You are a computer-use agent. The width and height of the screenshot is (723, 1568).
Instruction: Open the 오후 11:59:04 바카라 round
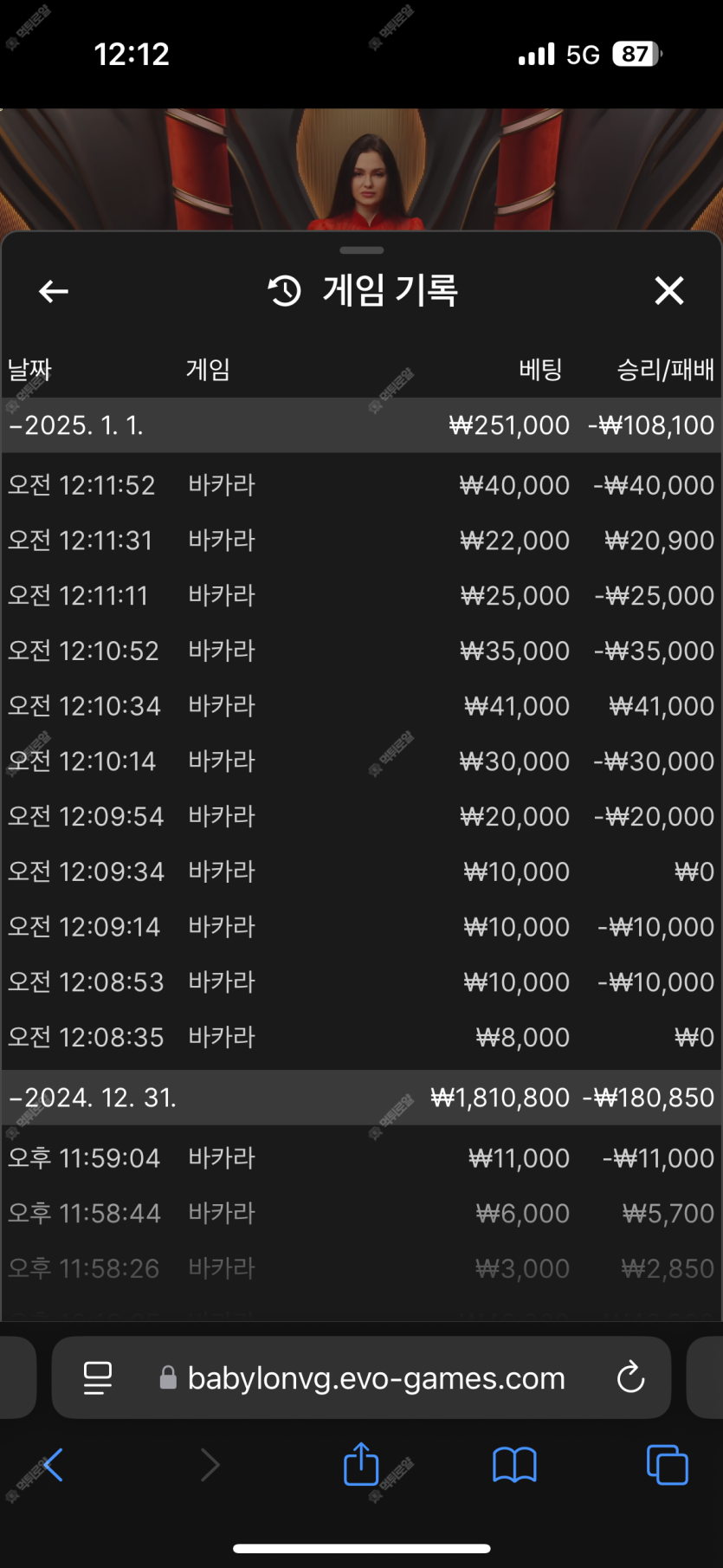[362, 1158]
